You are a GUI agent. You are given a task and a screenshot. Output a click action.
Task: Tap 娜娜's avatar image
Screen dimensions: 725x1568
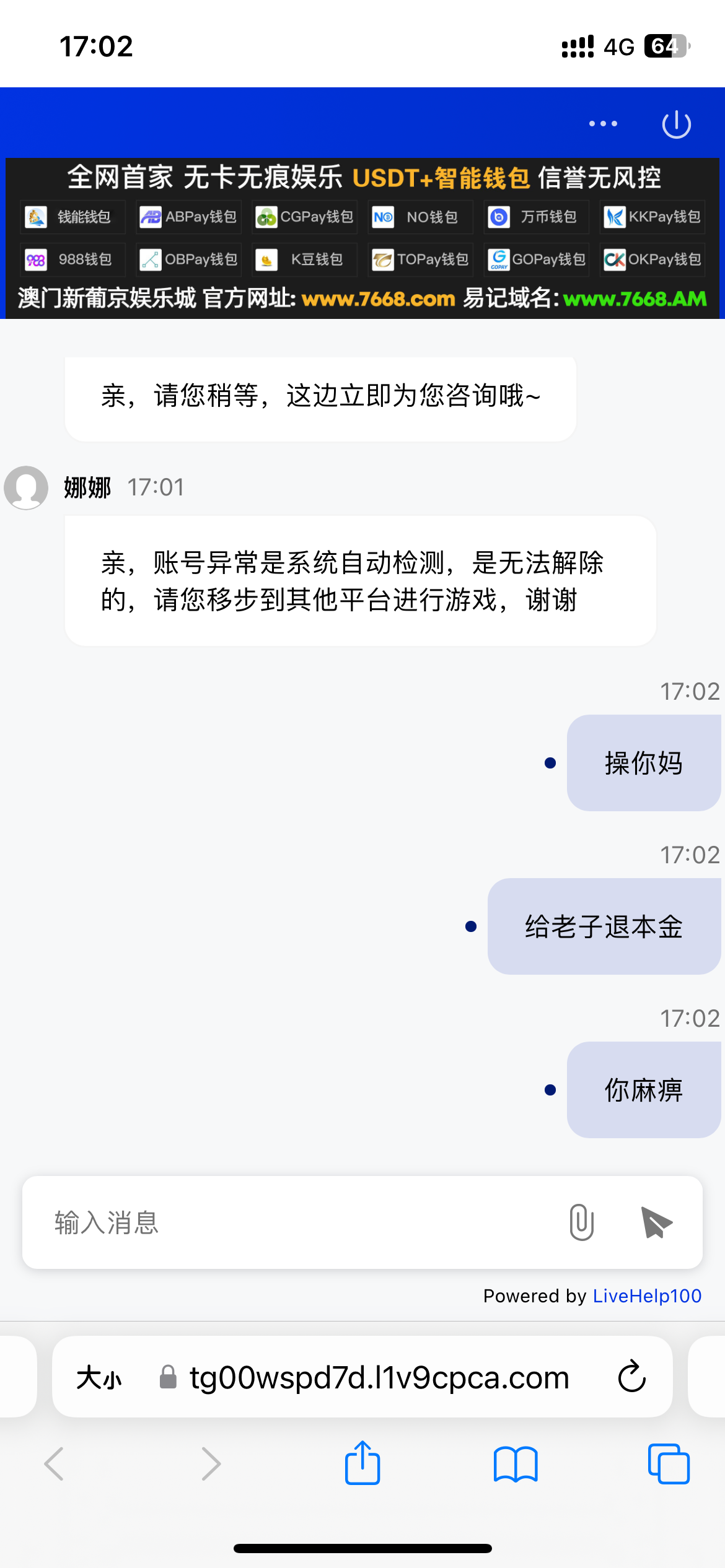tap(25, 487)
